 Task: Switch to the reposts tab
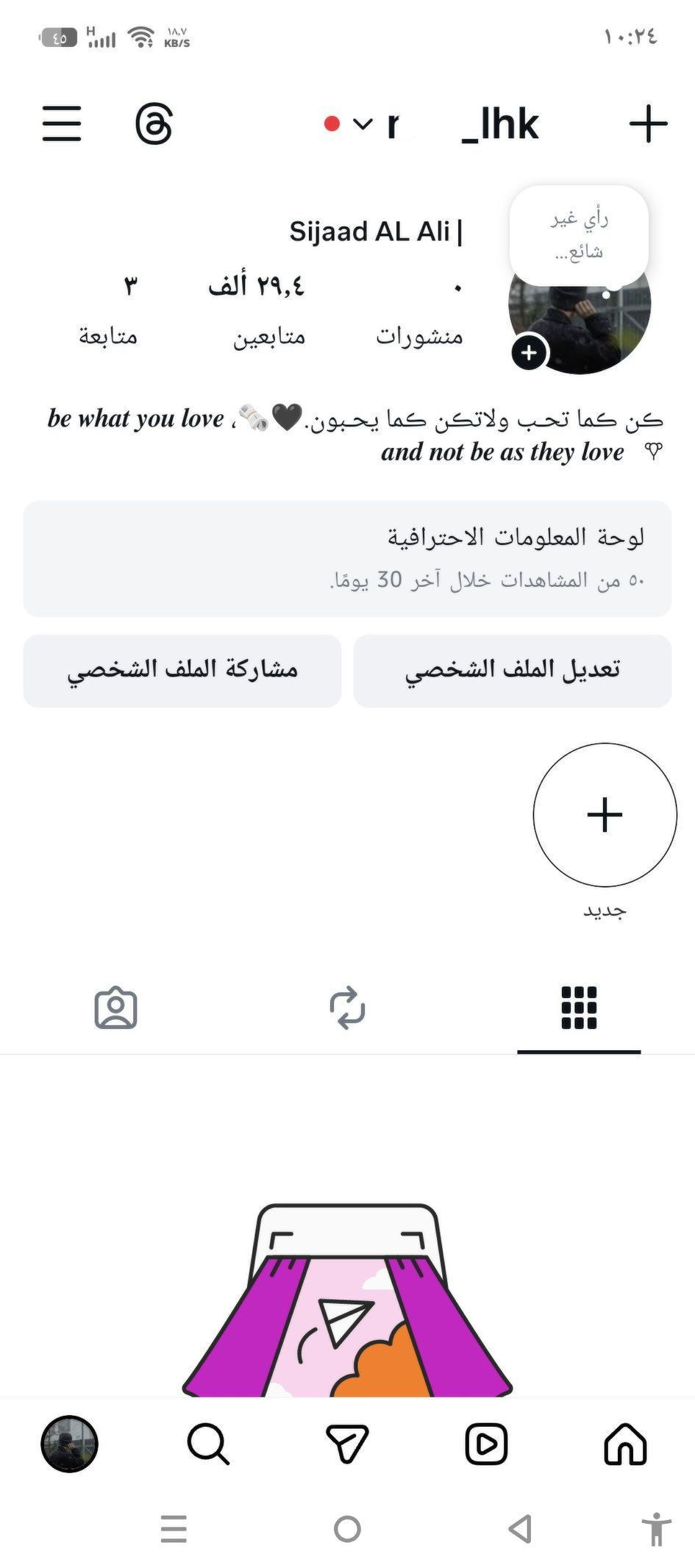[347, 1008]
